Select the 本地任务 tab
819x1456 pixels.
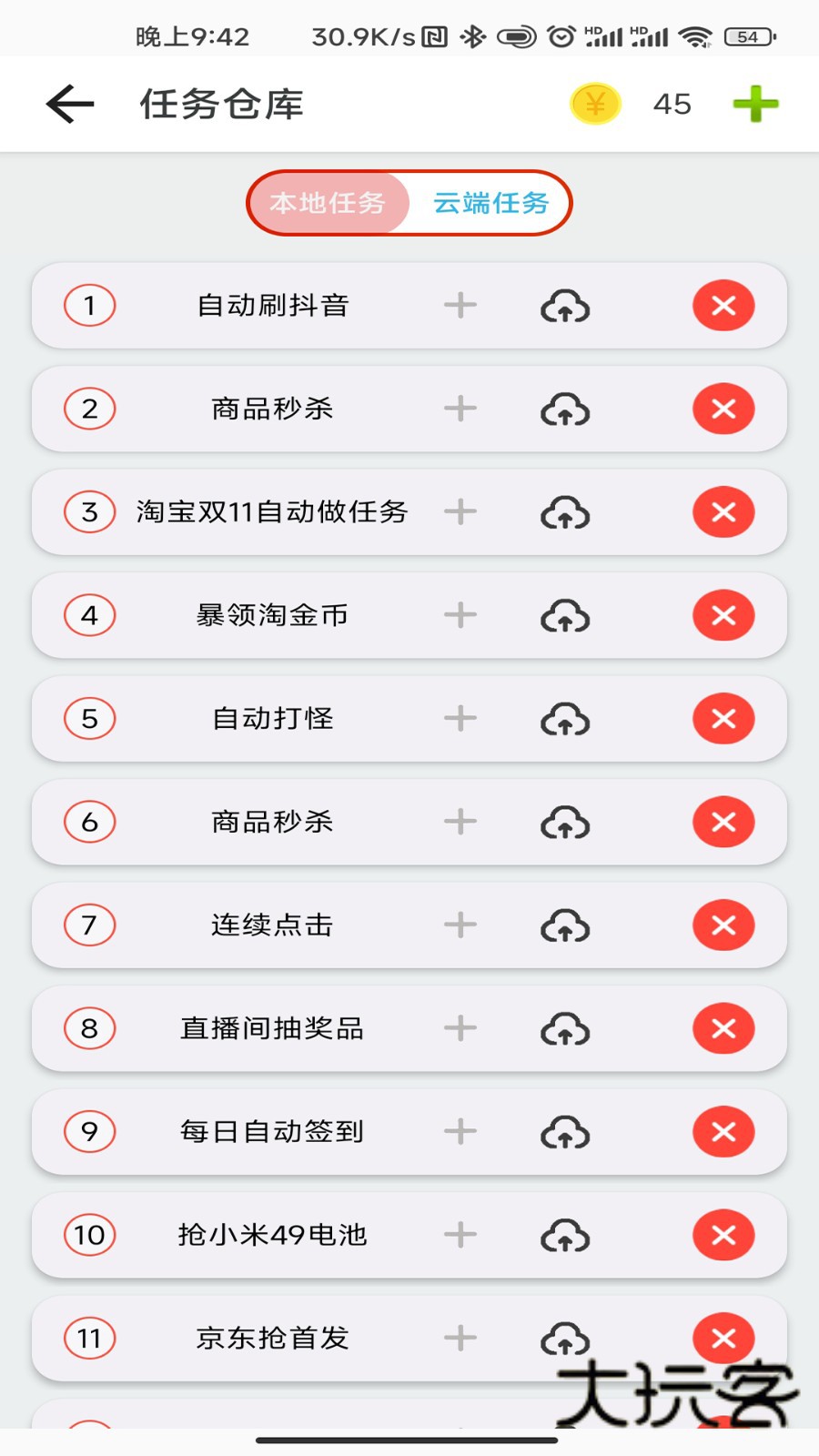click(x=329, y=203)
